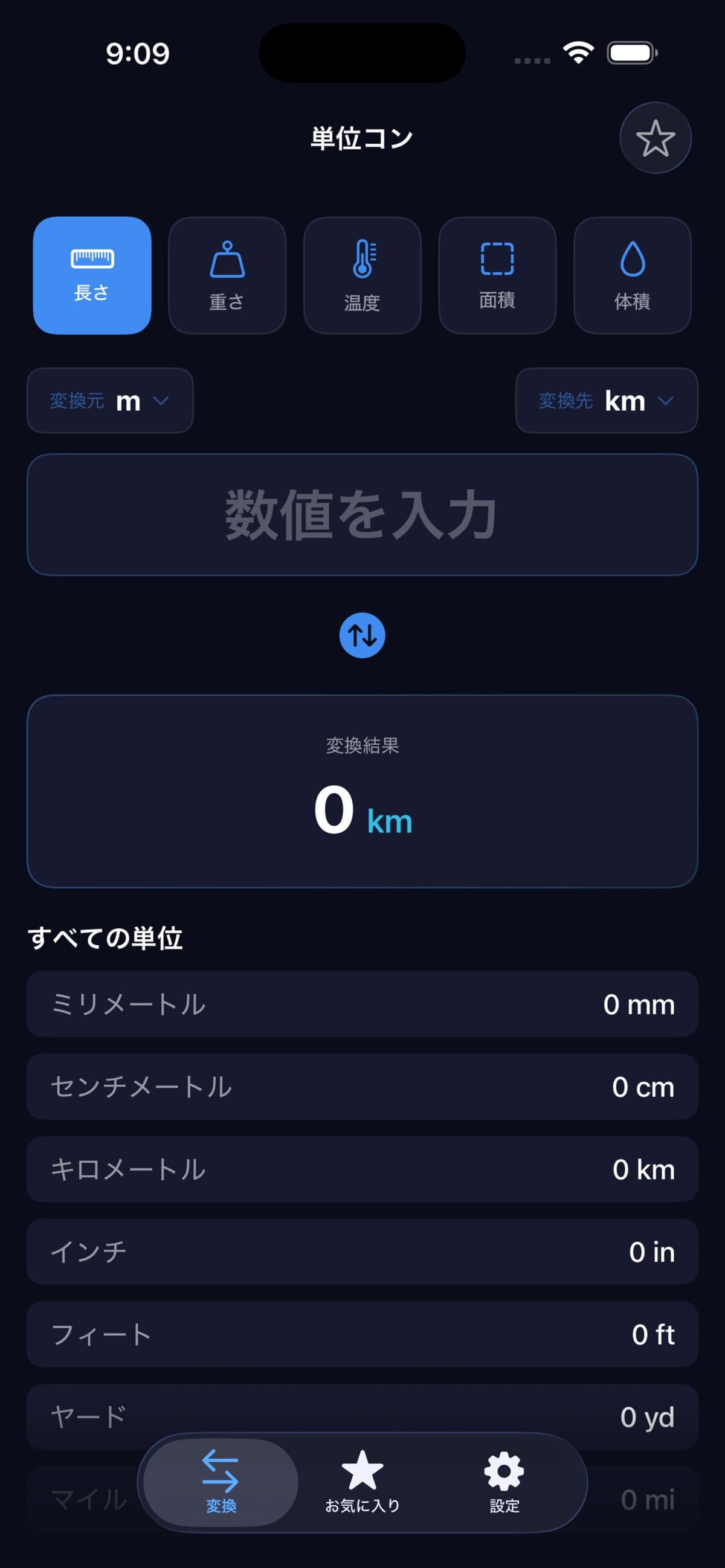Select the ミリメートル row in すべての単位
The image size is (725, 1568).
click(x=361, y=1004)
